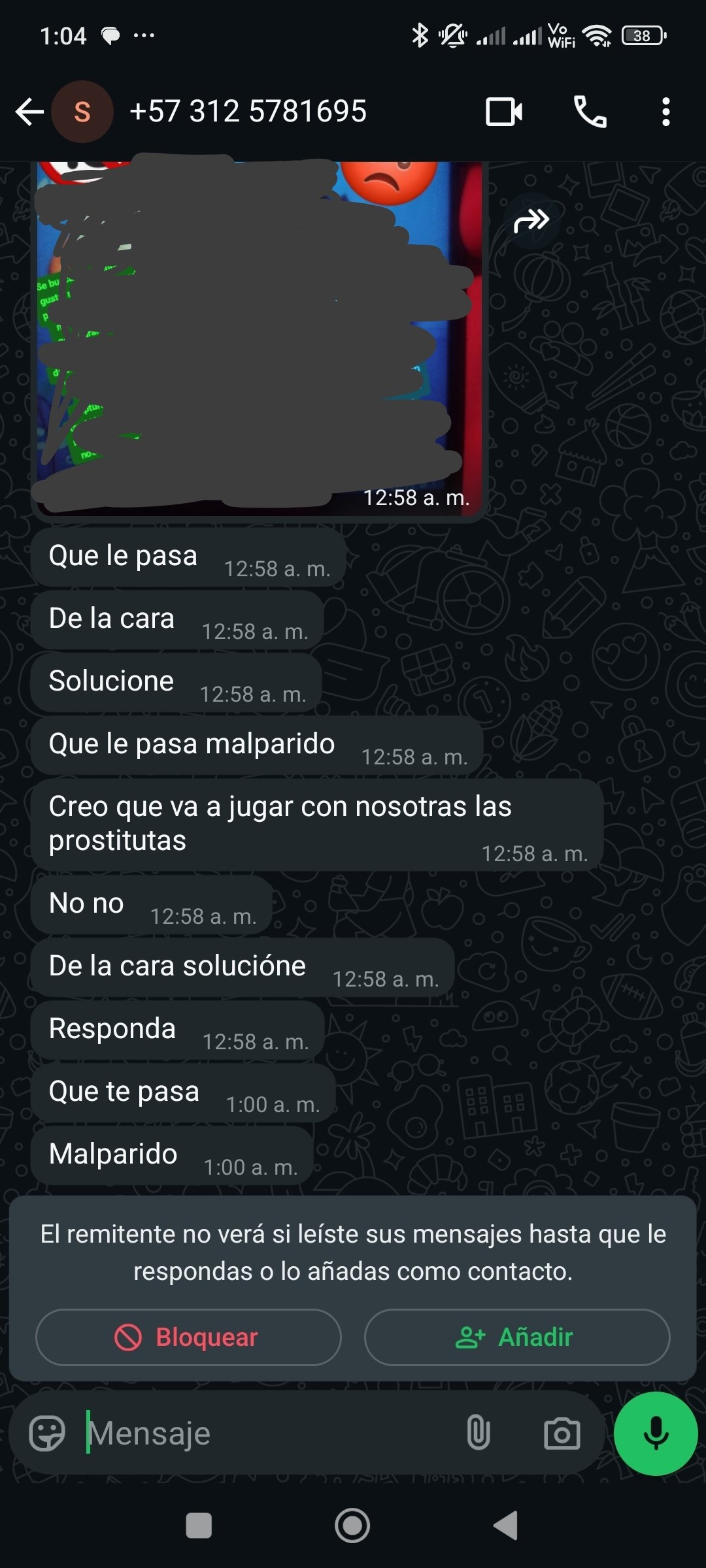Open the camera from the message bar

pos(562,1433)
